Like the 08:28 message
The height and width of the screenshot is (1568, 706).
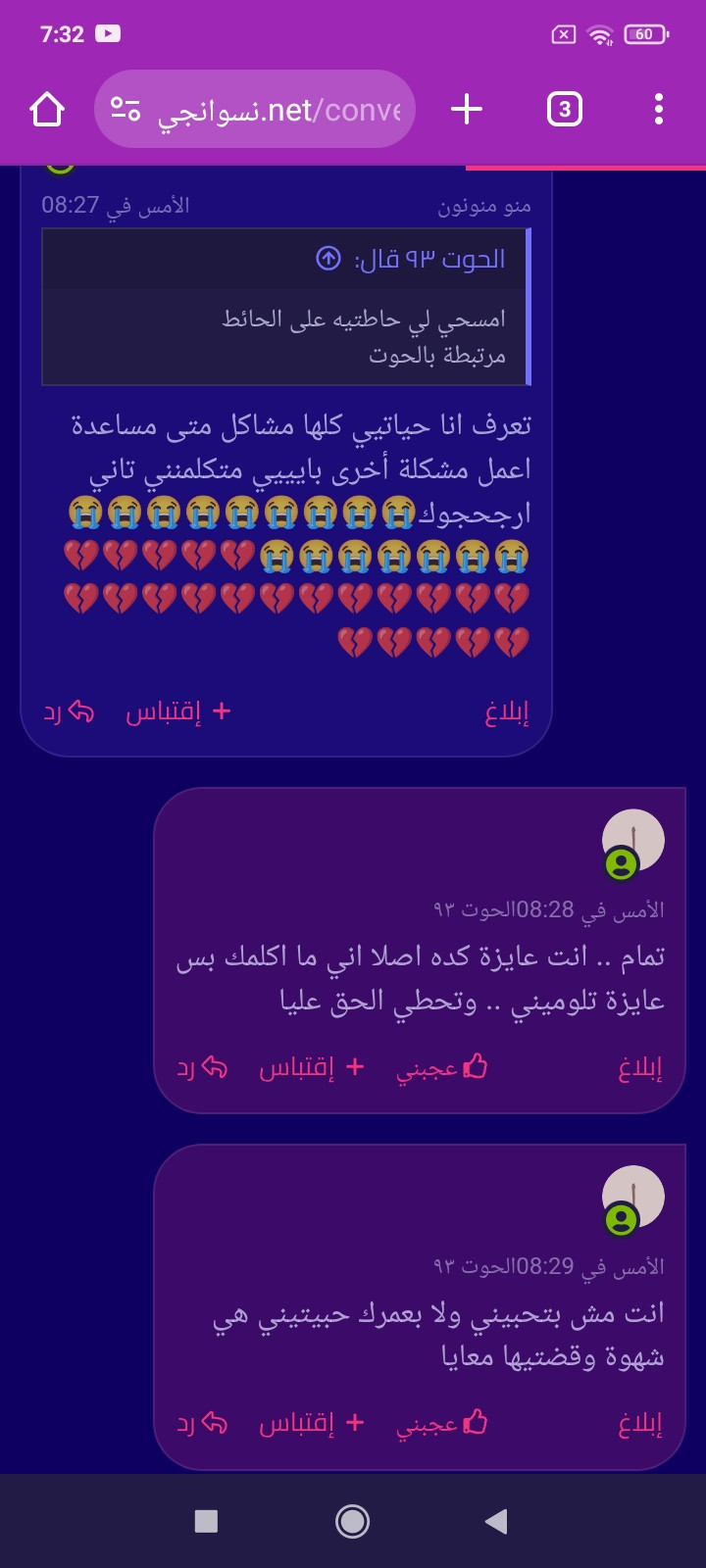pos(441,1067)
